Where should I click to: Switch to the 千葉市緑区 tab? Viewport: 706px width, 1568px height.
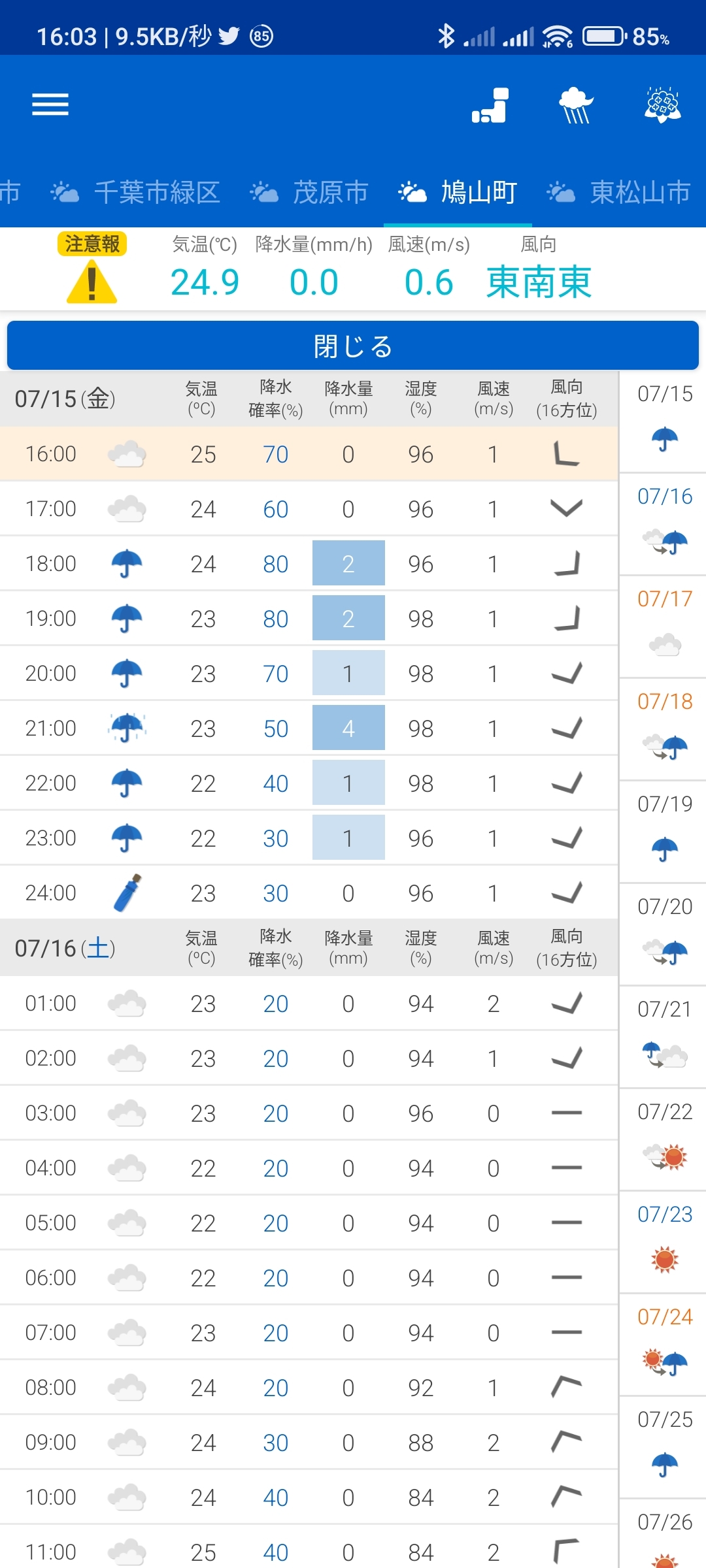pos(136,193)
